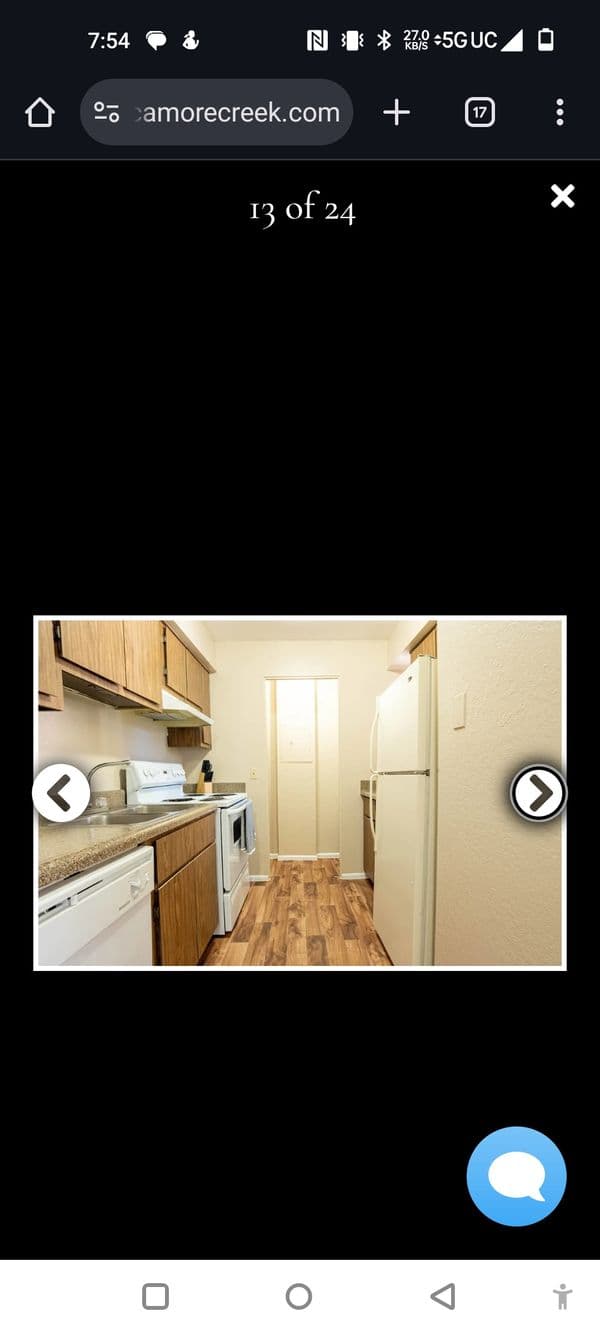This screenshot has width=600, height=1333.
Task: Open a new browser tab
Action: coord(396,113)
